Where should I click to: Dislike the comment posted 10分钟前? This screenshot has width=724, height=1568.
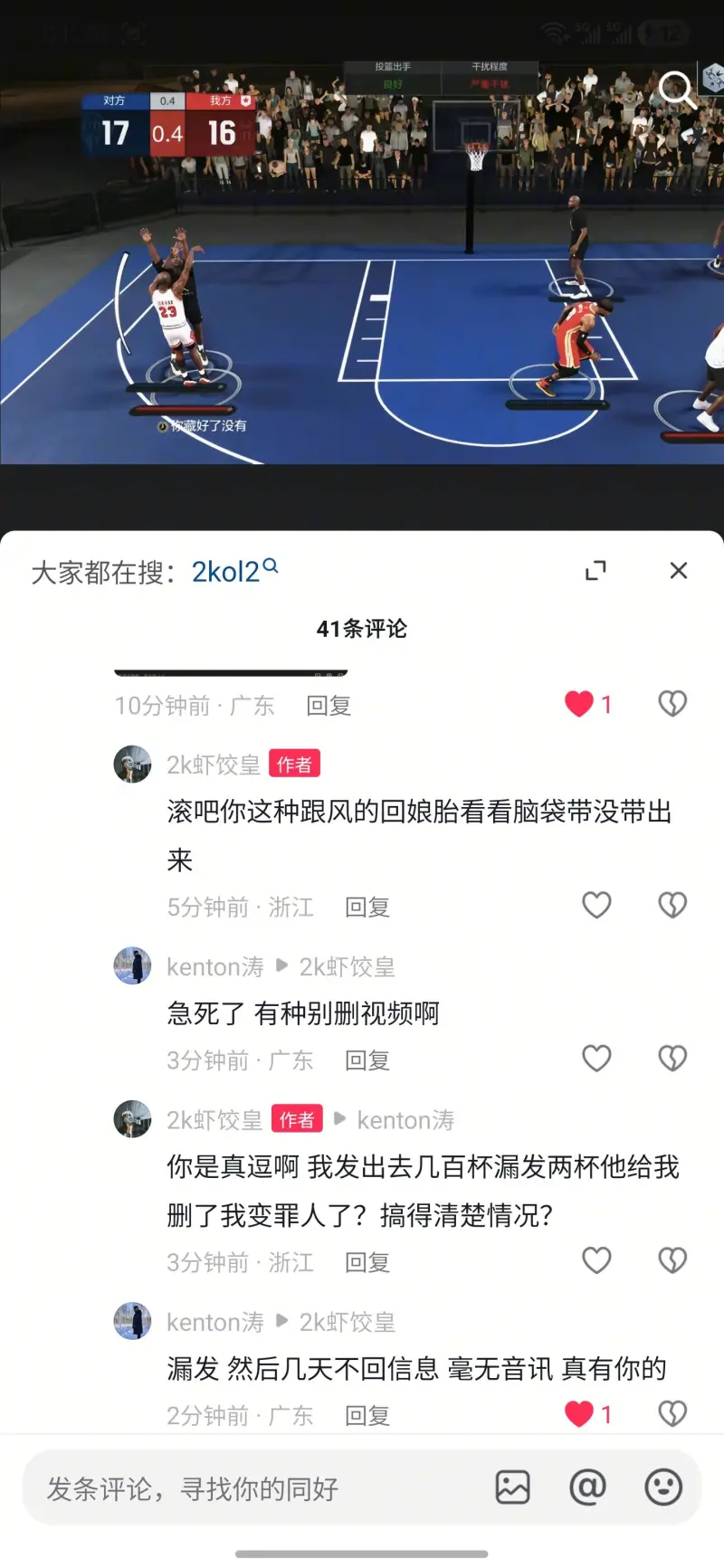click(672, 704)
